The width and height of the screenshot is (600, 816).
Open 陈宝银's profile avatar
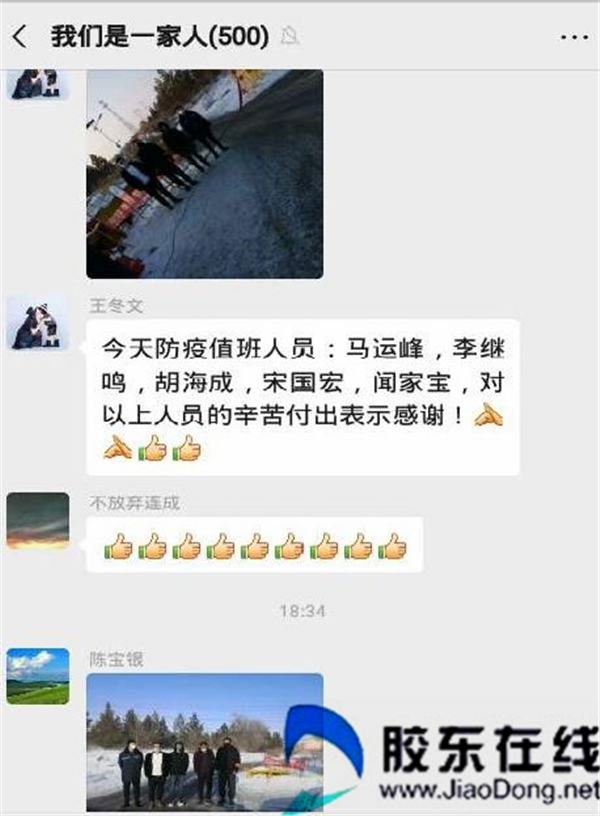pos(38,675)
